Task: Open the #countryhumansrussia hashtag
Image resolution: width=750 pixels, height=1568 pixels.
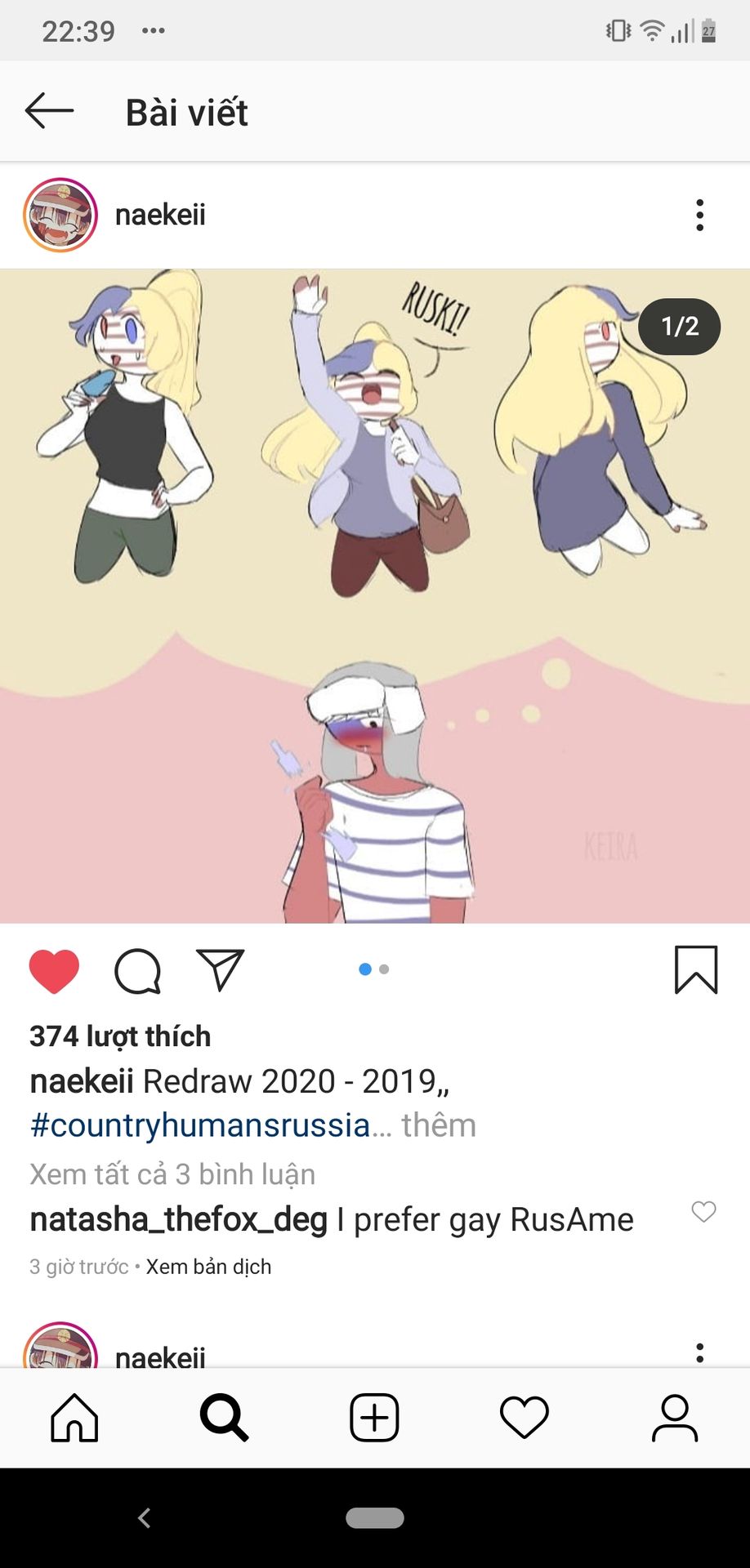Action: [x=199, y=1125]
